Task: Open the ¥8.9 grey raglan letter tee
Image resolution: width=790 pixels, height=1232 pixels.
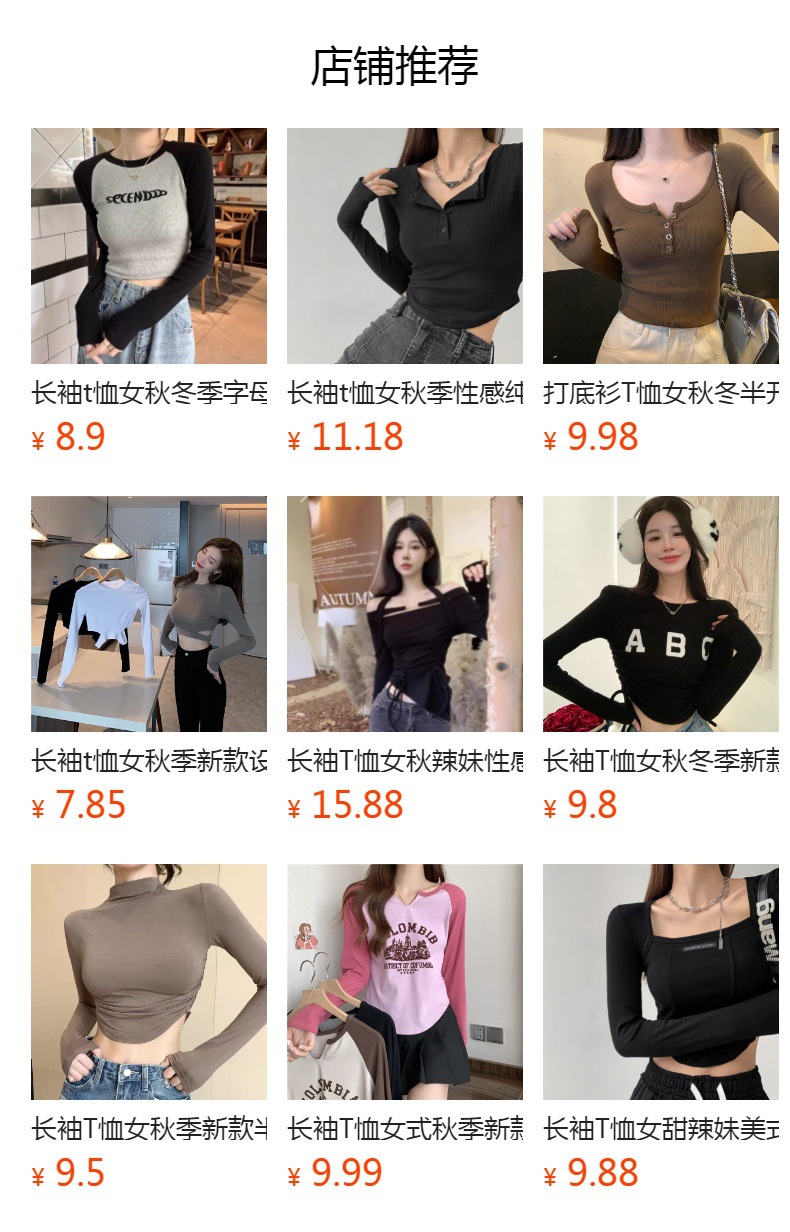Action: (x=149, y=246)
